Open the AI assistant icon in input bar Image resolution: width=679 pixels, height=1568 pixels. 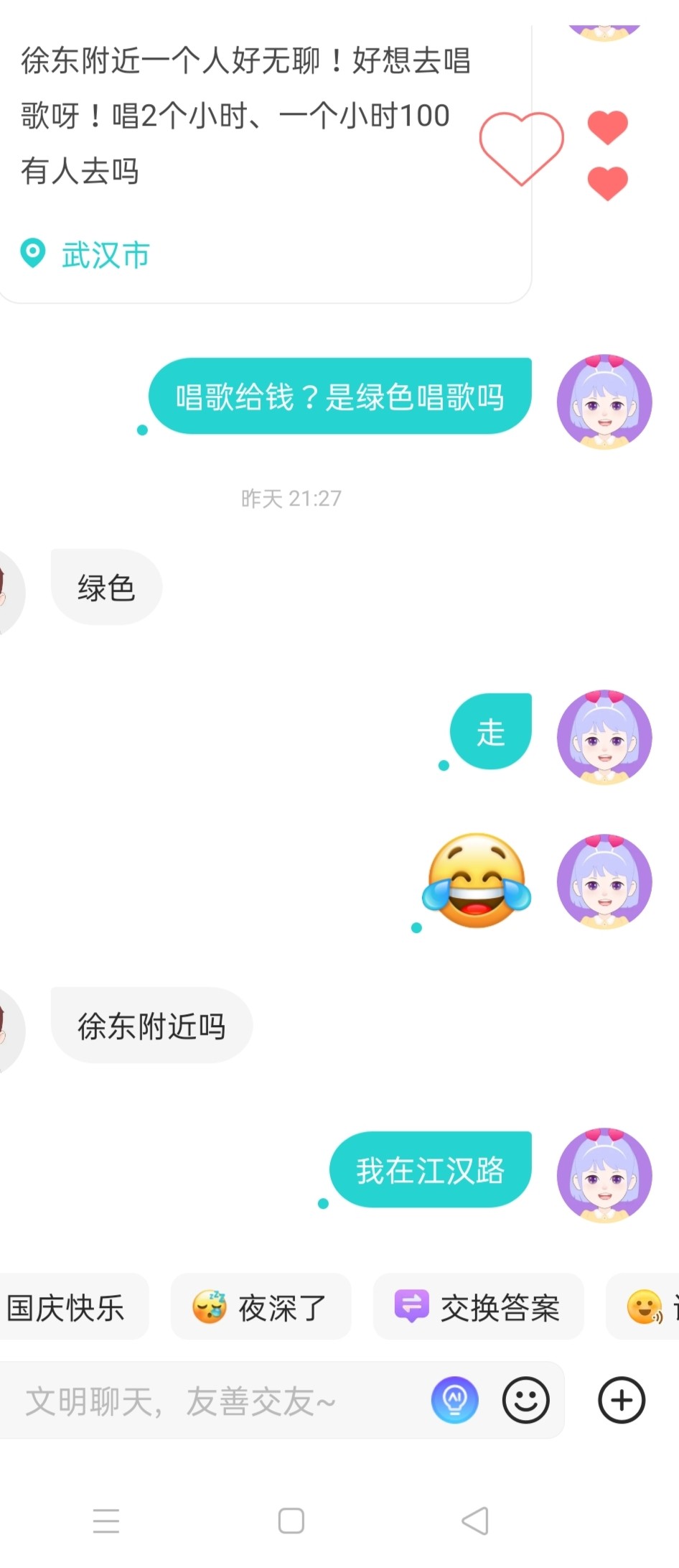pos(454,1400)
